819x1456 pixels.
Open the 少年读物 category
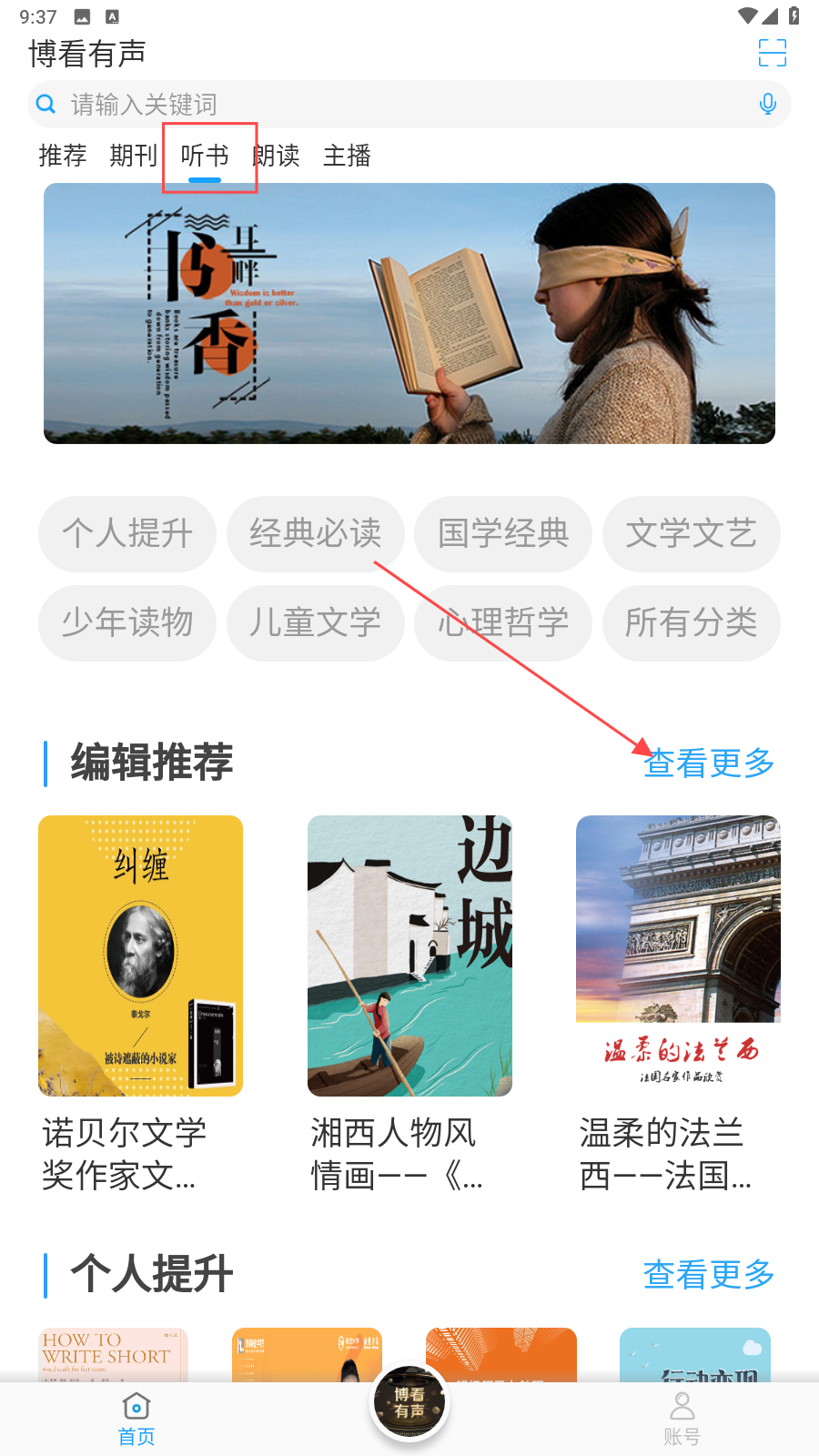pos(127,622)
